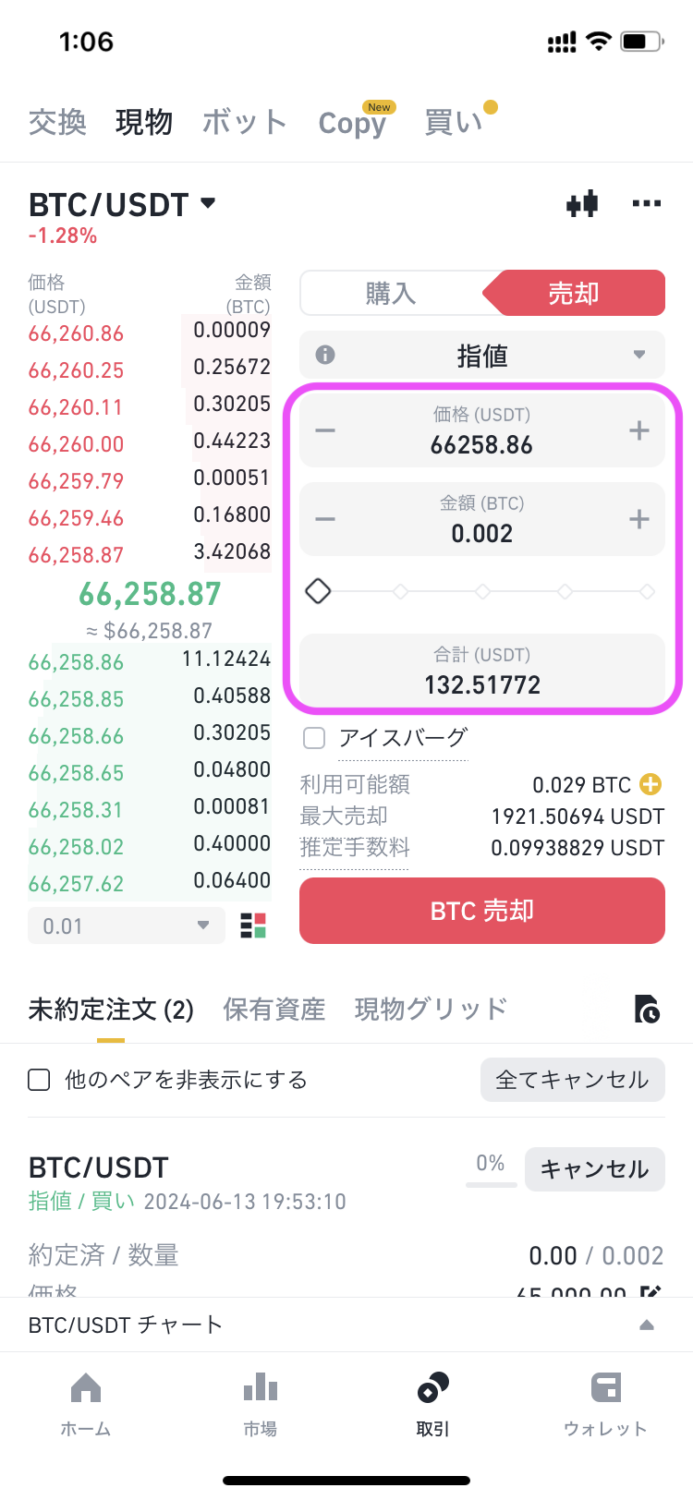Switch to the 保有資産 tab
Viewport: 693px width, 1500px height.
tap(274, 1009)
